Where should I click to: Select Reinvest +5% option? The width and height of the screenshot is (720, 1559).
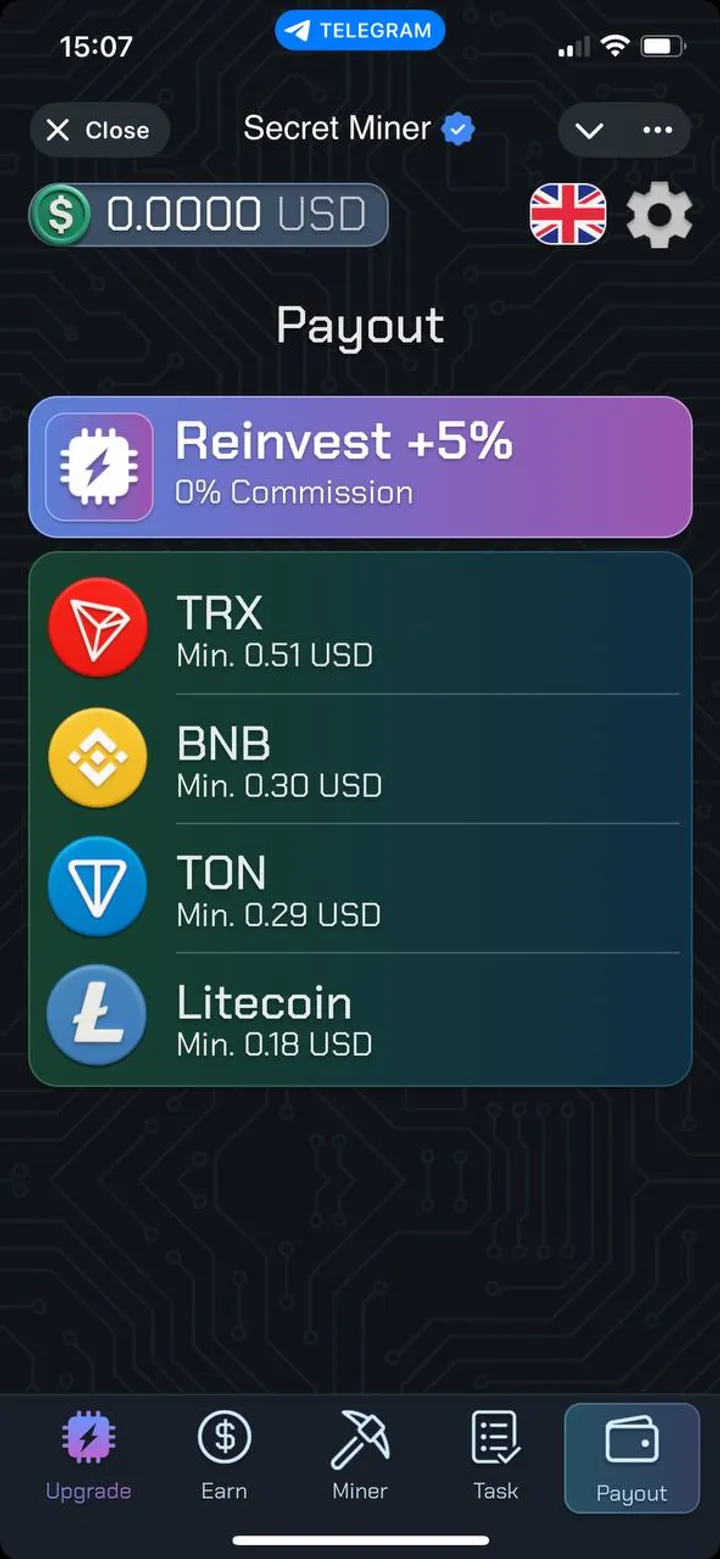[x=360, y=466]
